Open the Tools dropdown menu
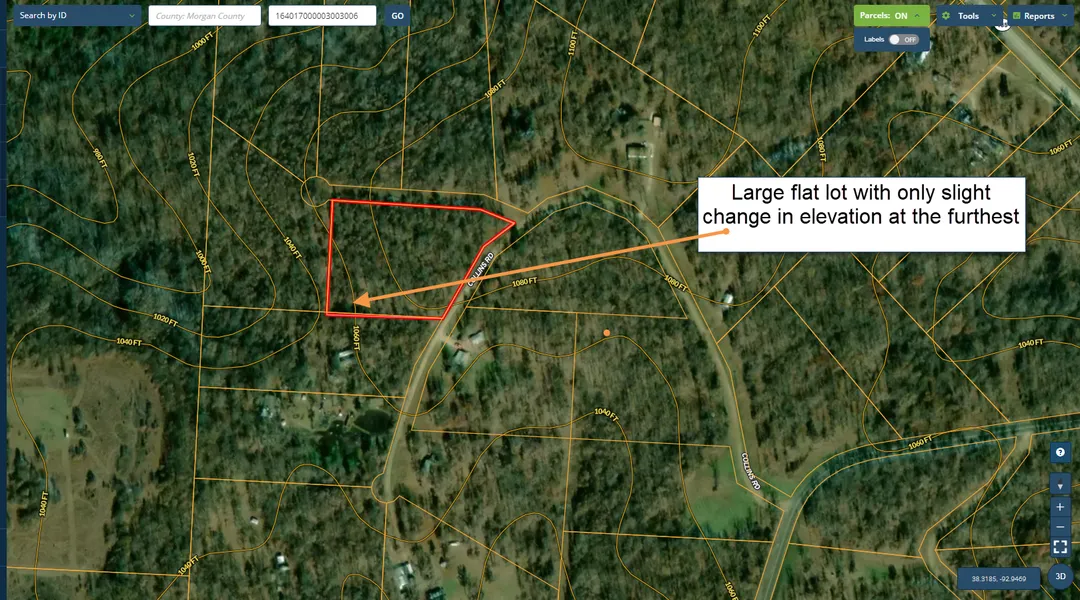1080x600 pixels. (x=968, y=16)
